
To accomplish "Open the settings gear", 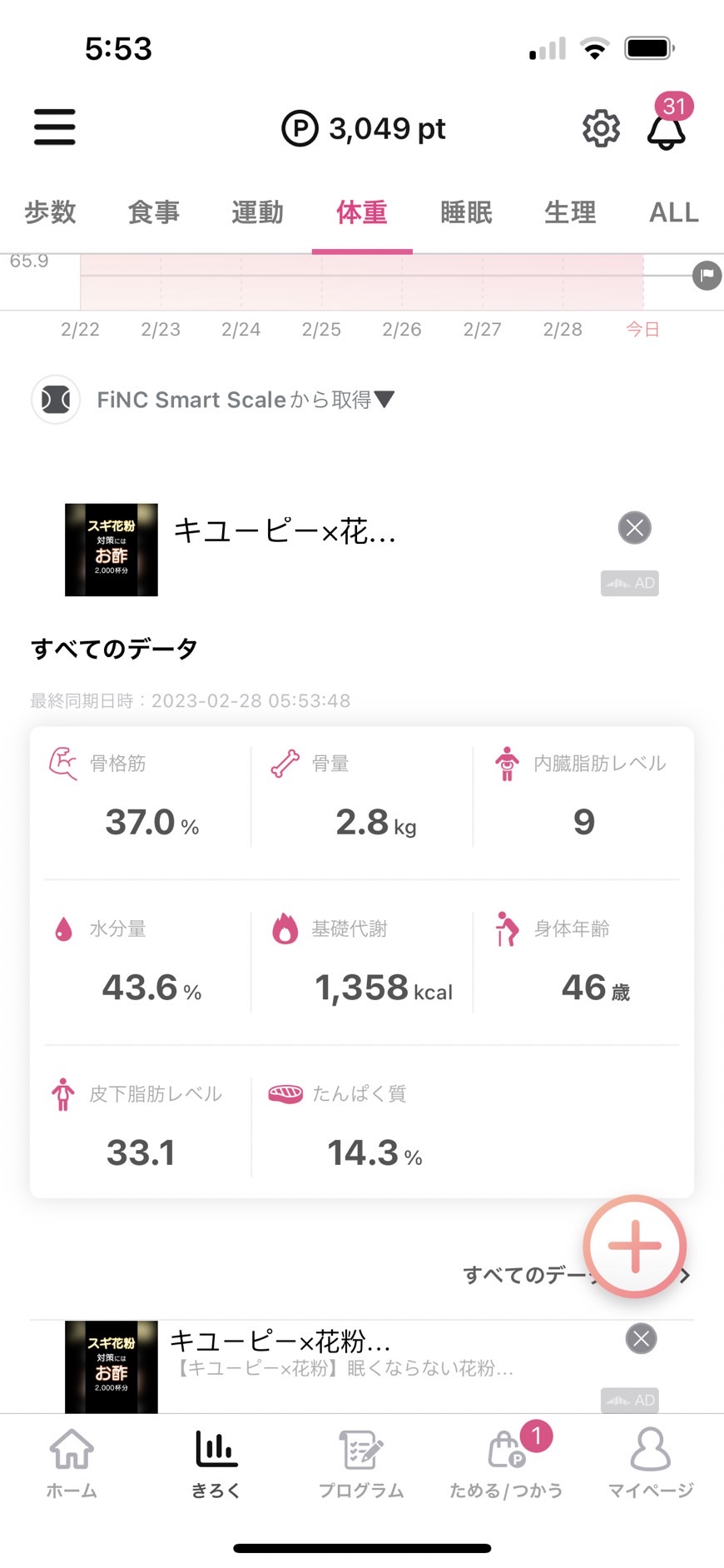I will click(x=601, y=128).
